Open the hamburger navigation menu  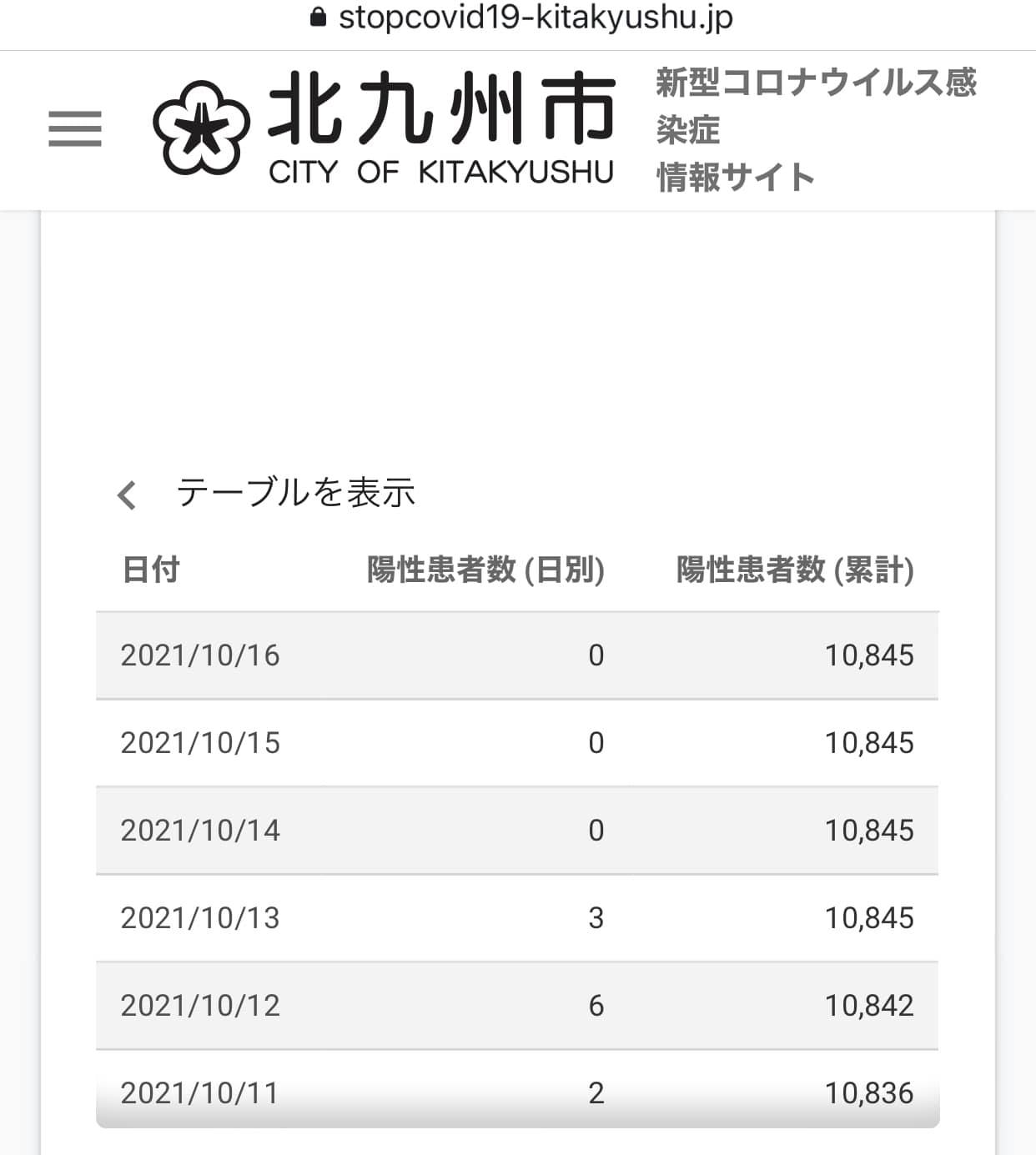(x=75, y=129)
